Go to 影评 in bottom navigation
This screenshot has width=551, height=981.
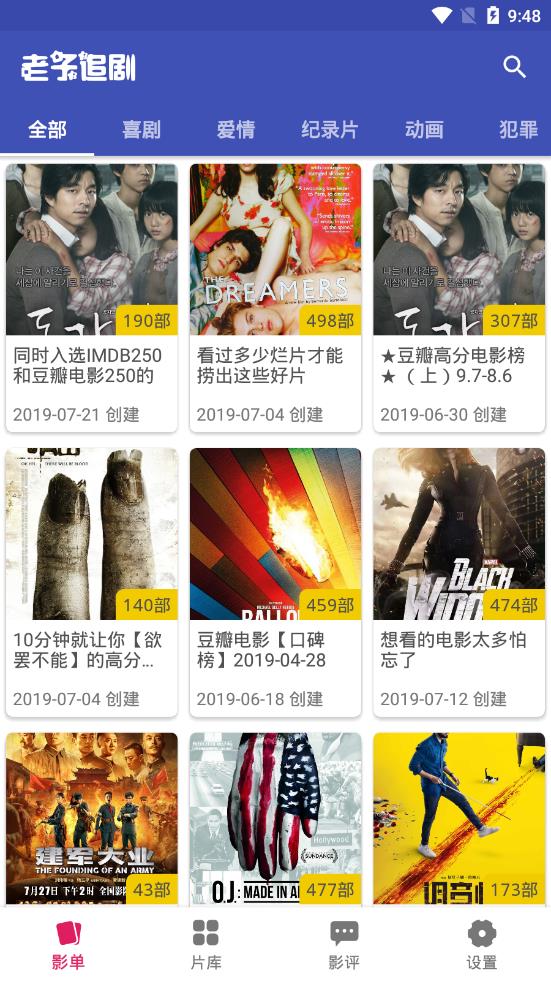(x=344, y=944)
